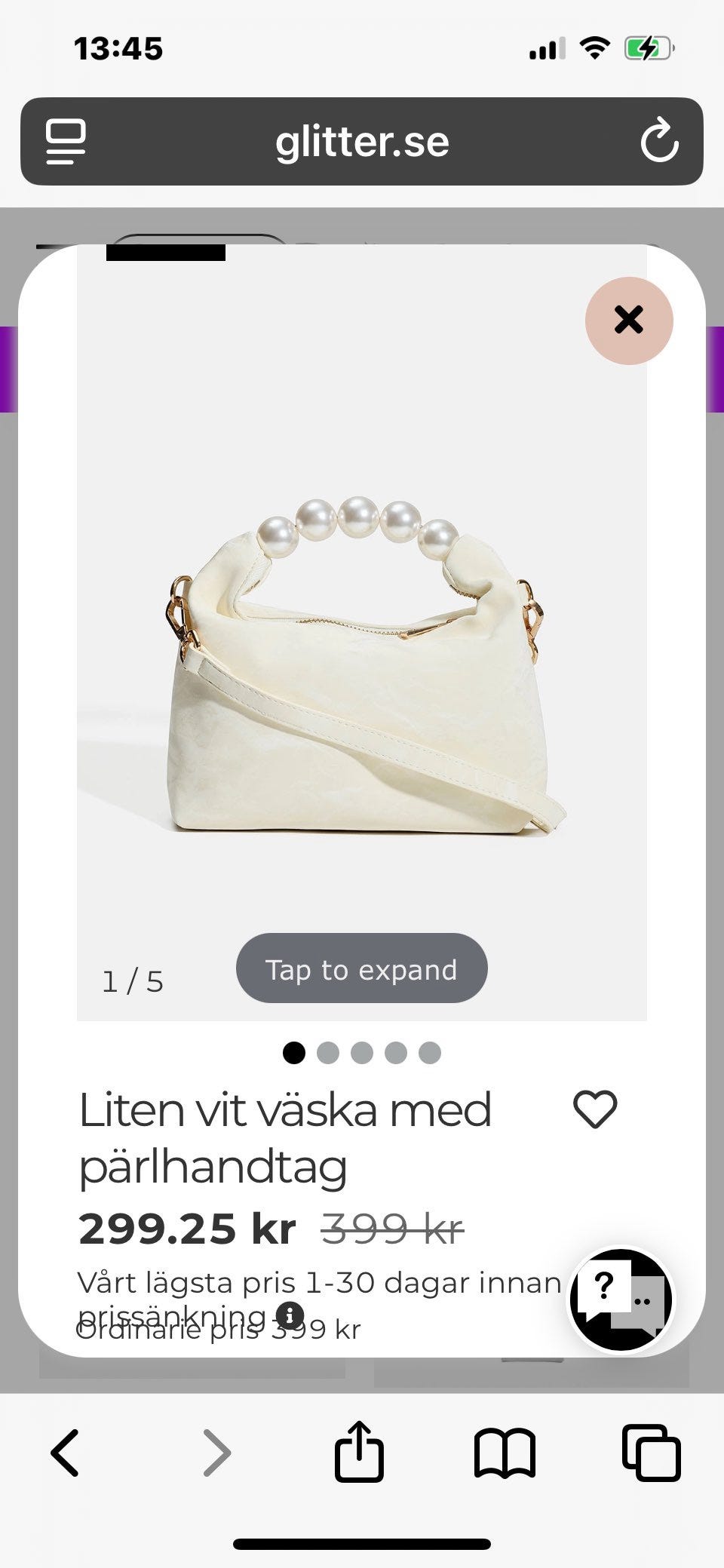Share this page via the share sheet
Viewport: 724px width, 1568px height.
coord(359,1452)
